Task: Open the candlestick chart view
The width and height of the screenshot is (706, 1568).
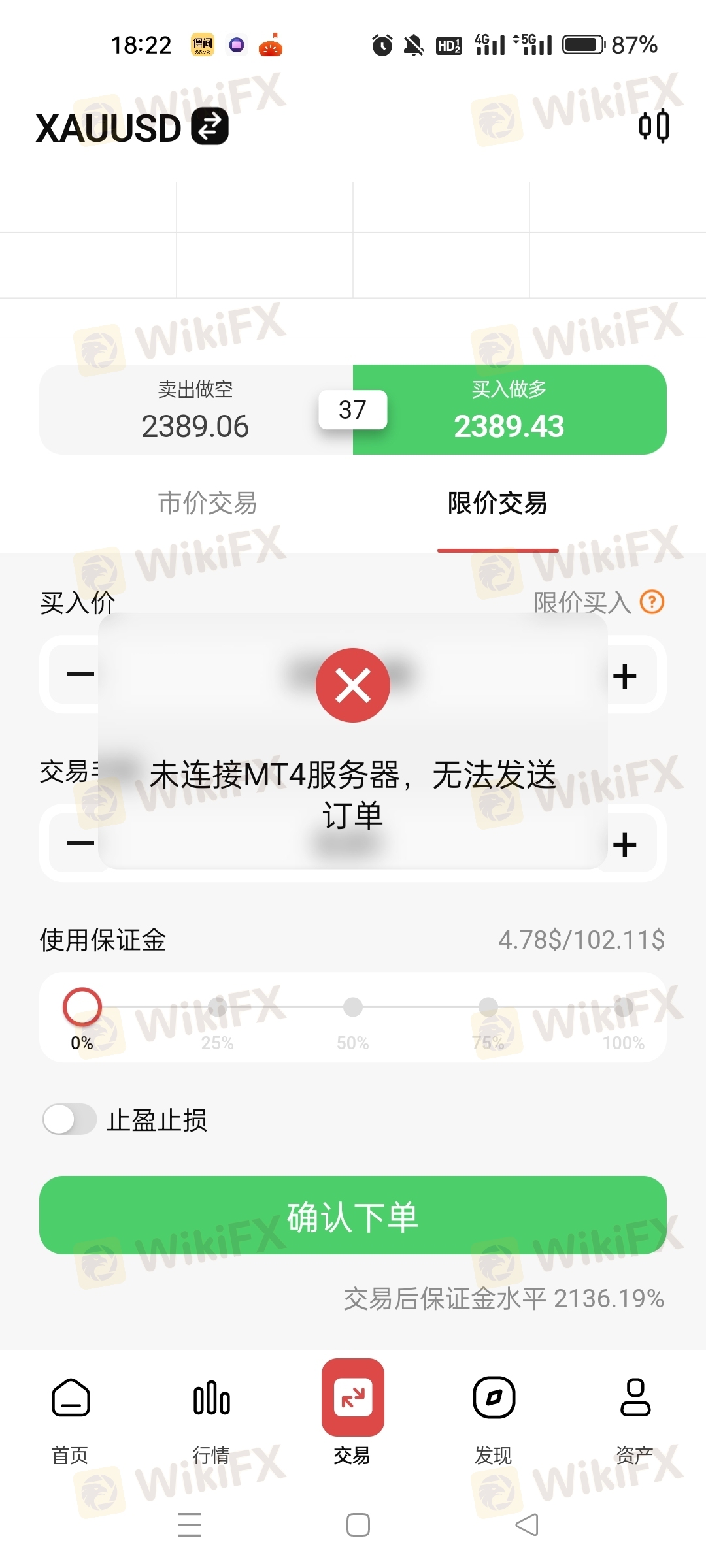Action: pyautogui.click(x=654, y=125)
